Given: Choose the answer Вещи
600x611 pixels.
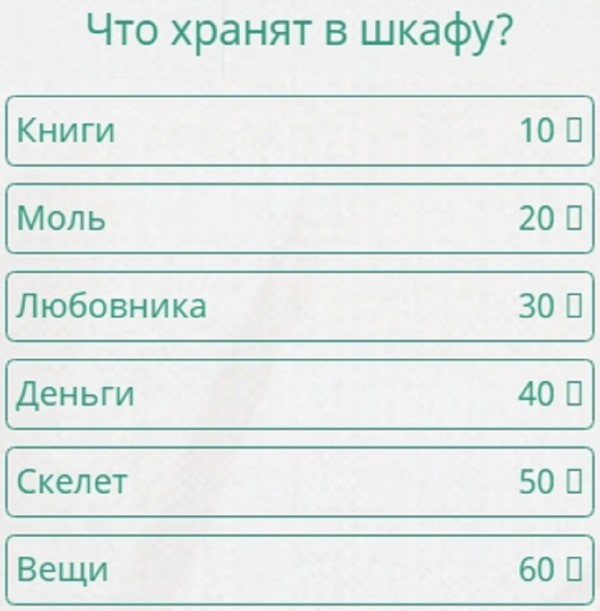Looking at the screenshot, I should pos(300,570).
